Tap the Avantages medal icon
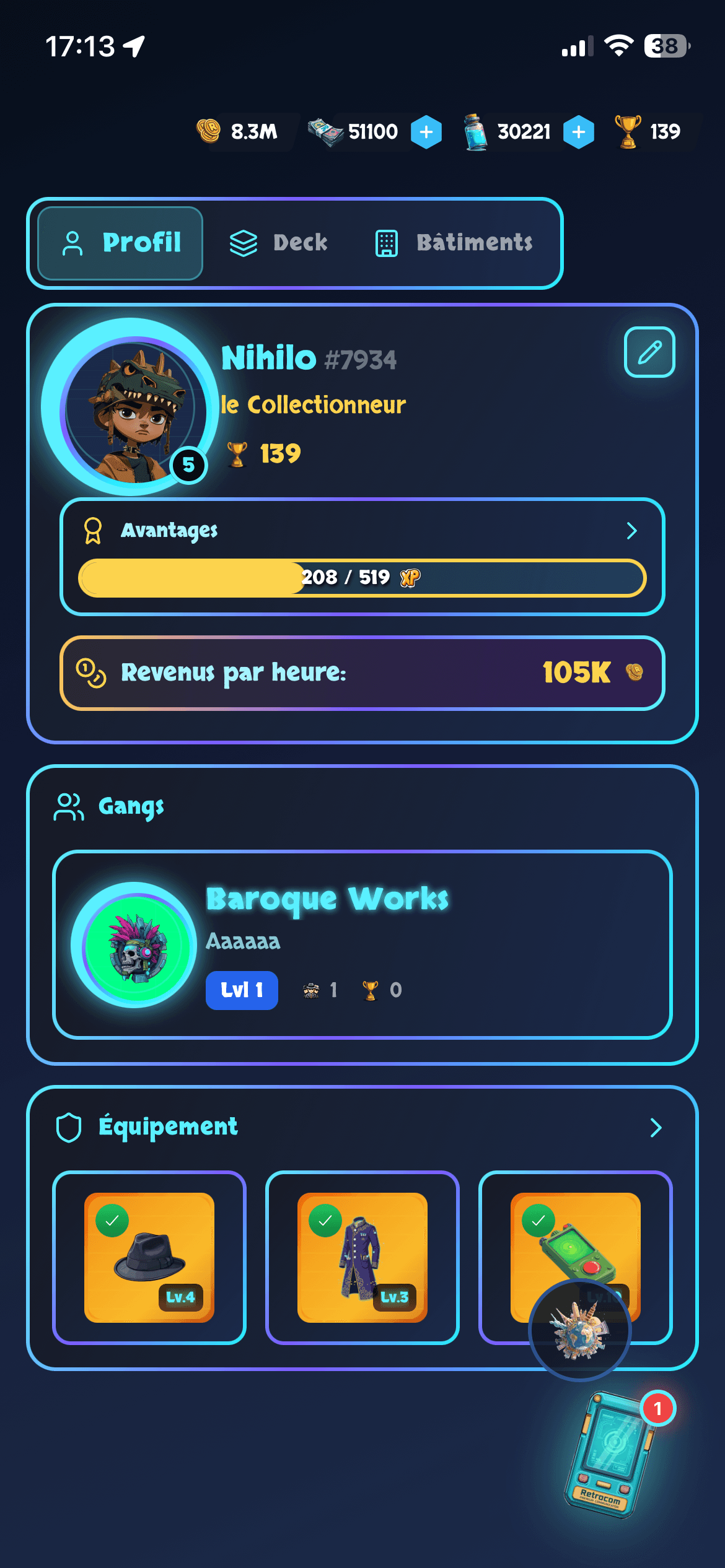This screenshot has height=1568, width=725. [92, 530]
